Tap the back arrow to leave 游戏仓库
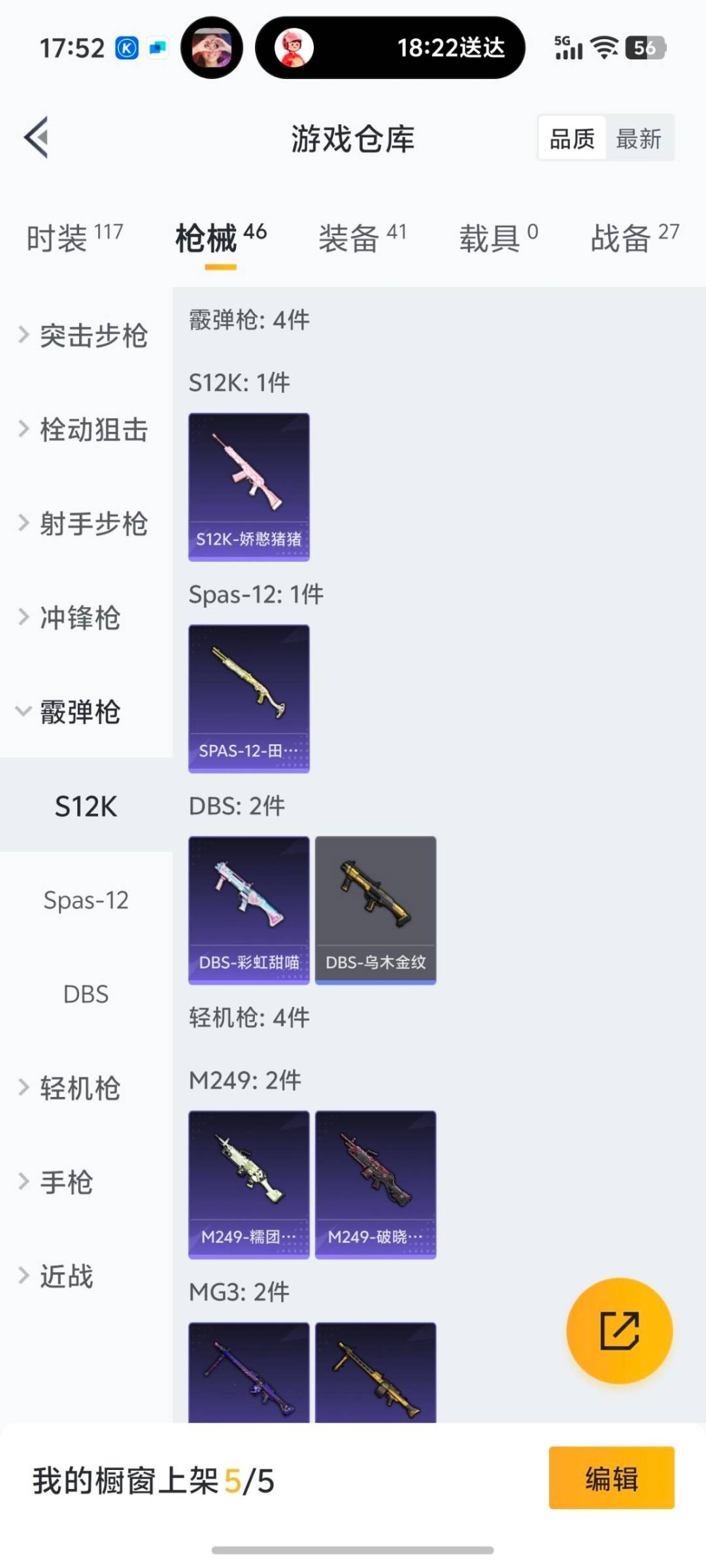The image size is (706, 1568). pos(37,137)
